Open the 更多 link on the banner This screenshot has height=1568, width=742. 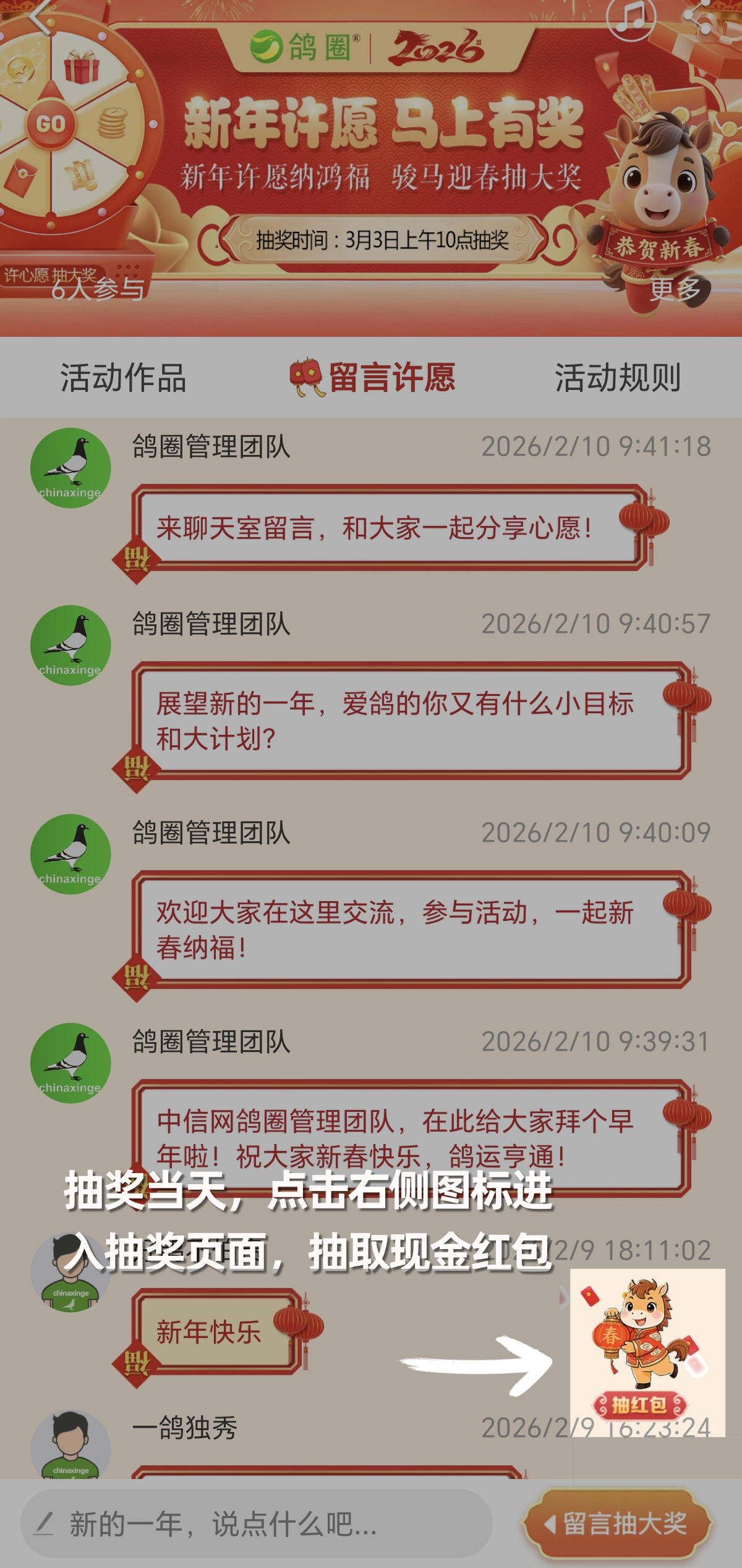675,289
